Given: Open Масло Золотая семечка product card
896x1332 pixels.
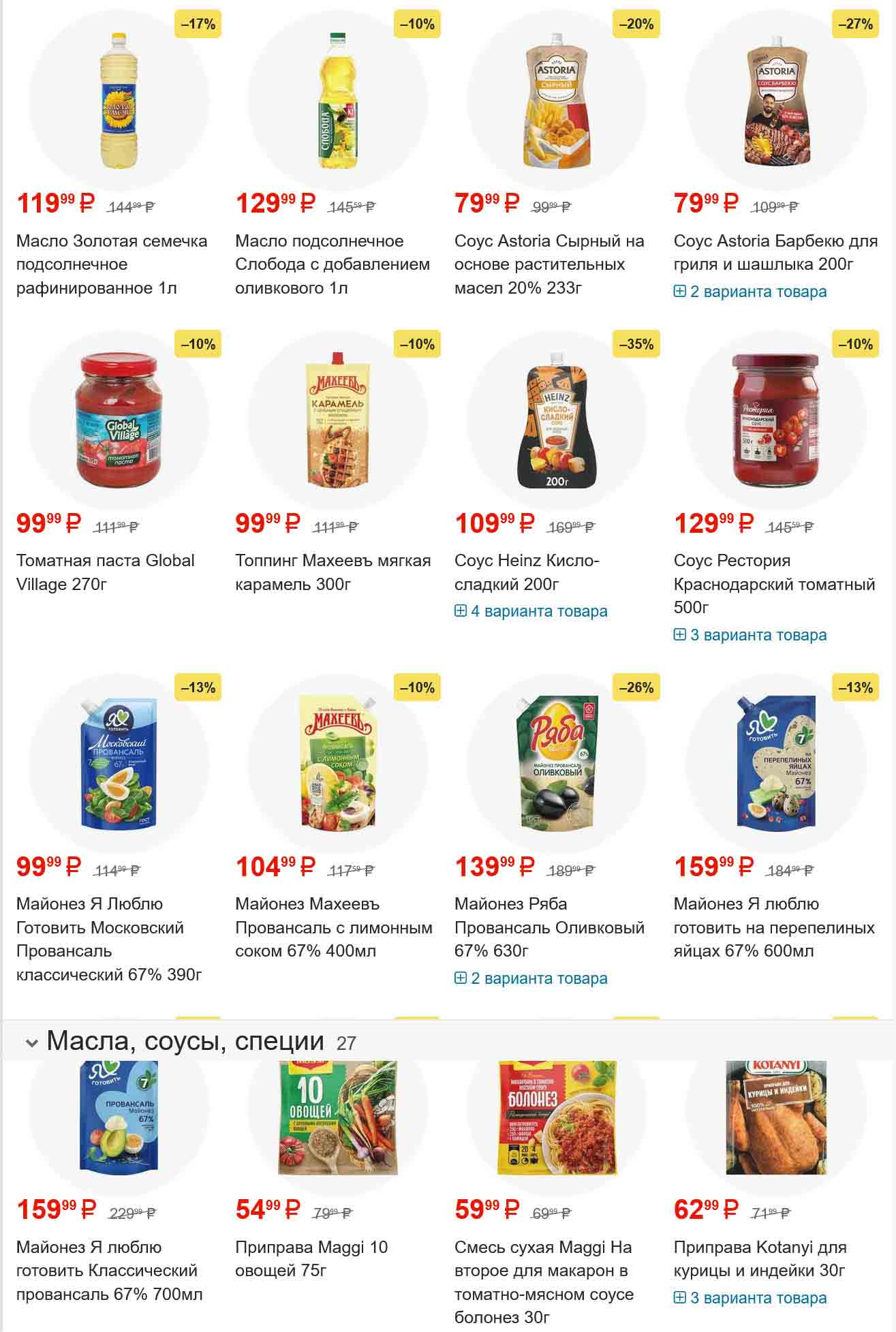Looking at the screenshot, I should point(111,264).
